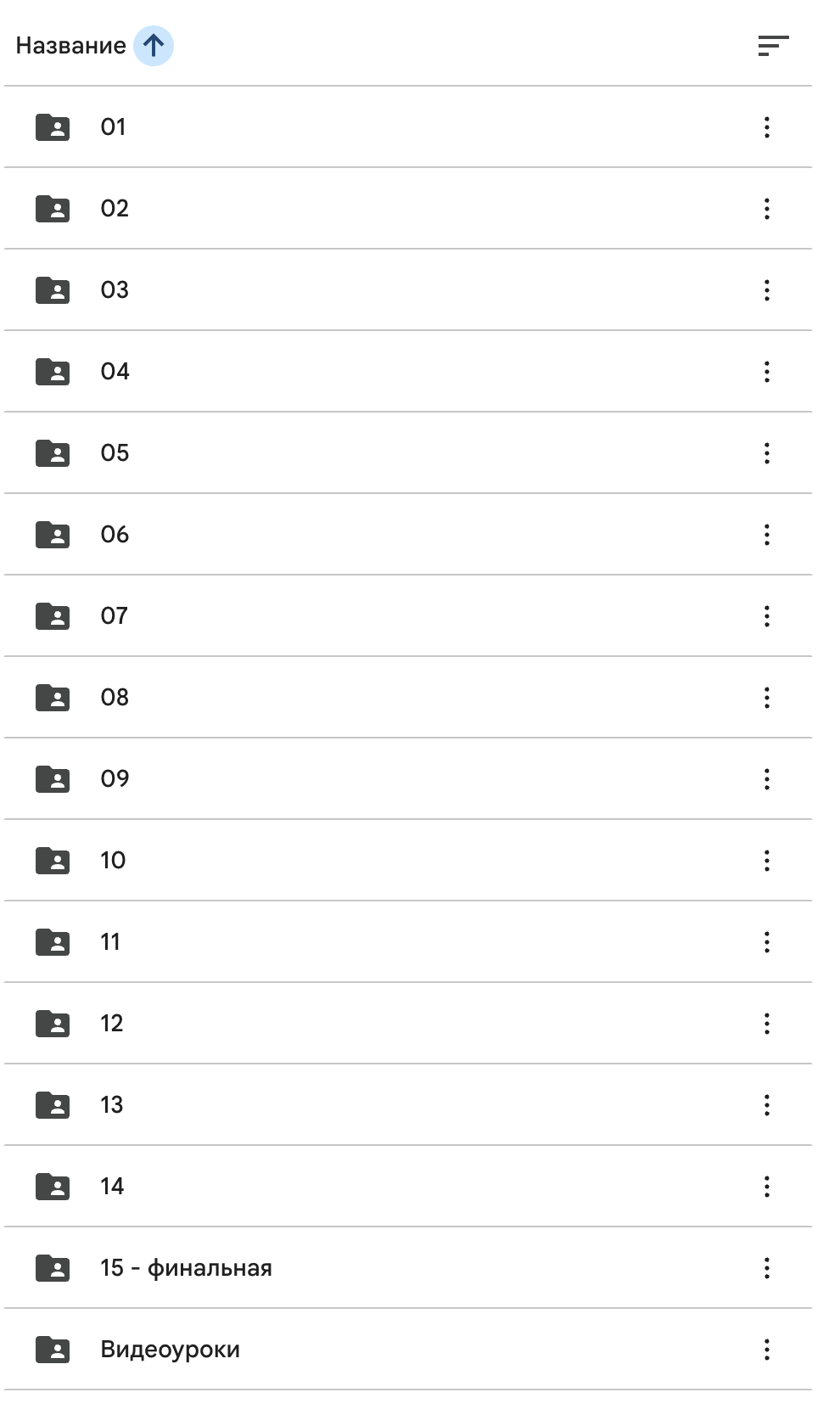The height and width of the screenshot is (1426, 840).
Task: Reverse the sort direction arrow
Action: [x=154, y=46]
